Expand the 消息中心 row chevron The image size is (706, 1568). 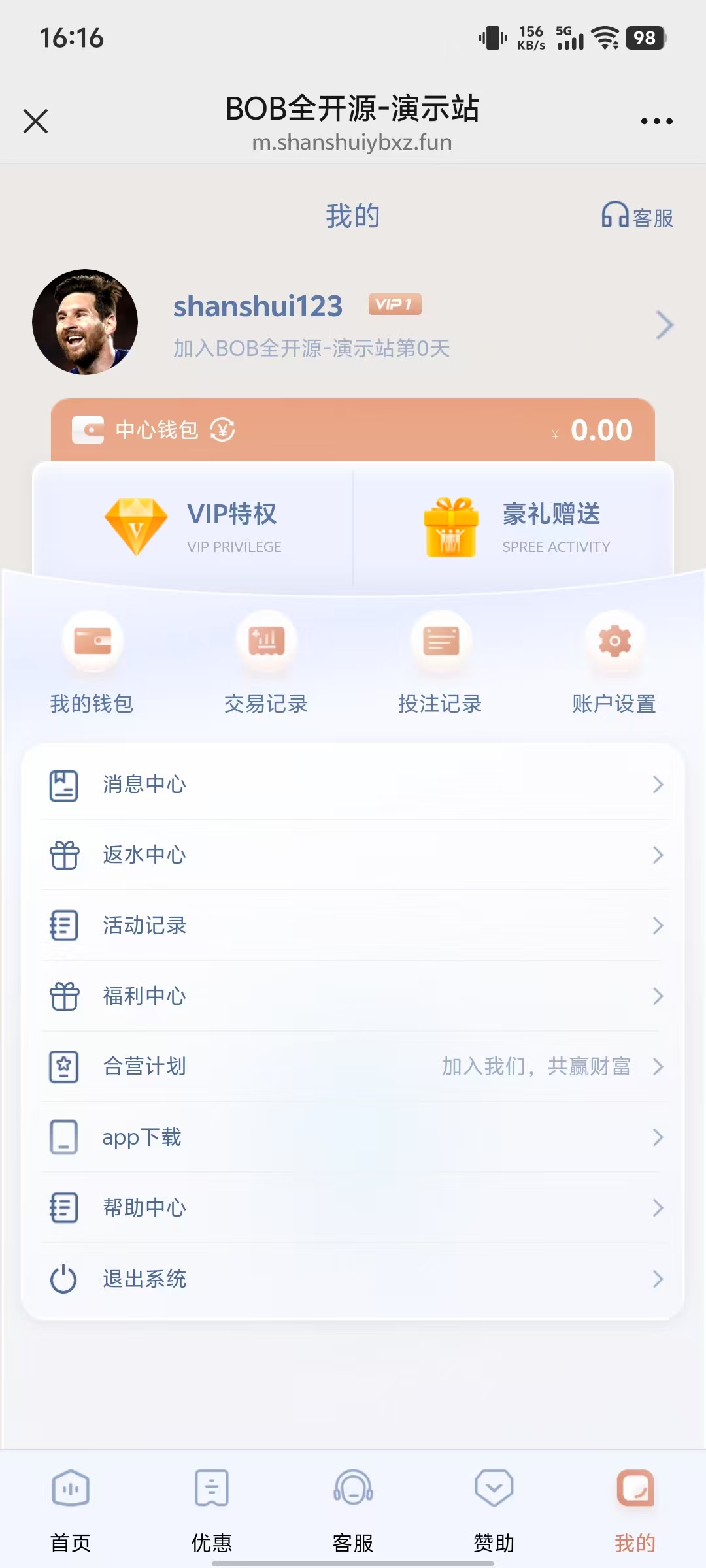point(657,784)
